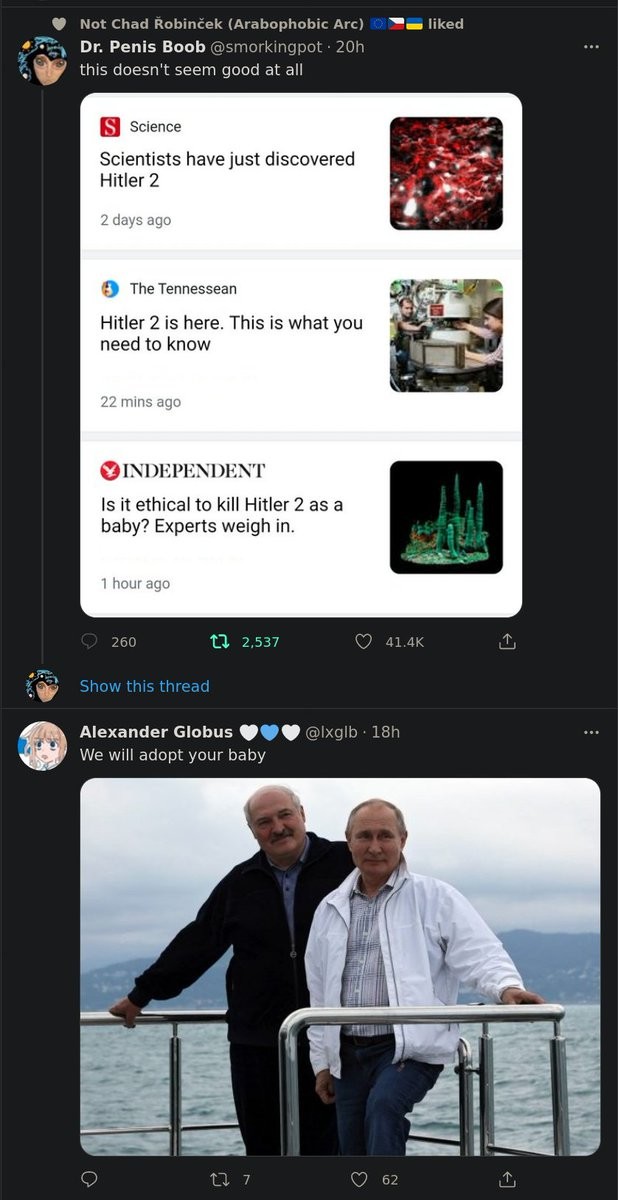Reply to the @smorkingpot tweet
Screen dimensions: 618x1200
pos(89,641)
